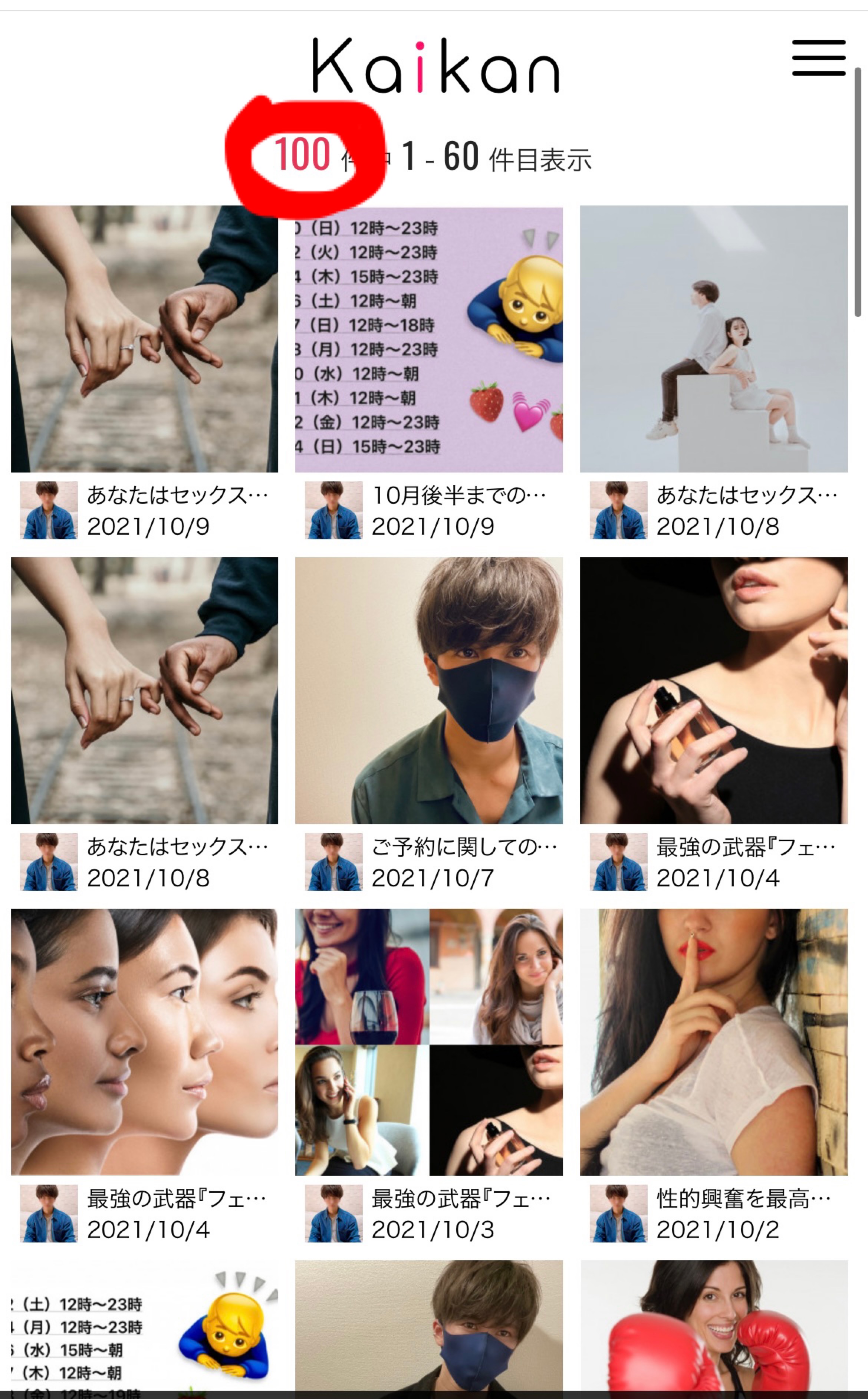Open 2021/10/8 post with couple on white cube
This screenshot has height=1399, width=868.
click(714, 339)
